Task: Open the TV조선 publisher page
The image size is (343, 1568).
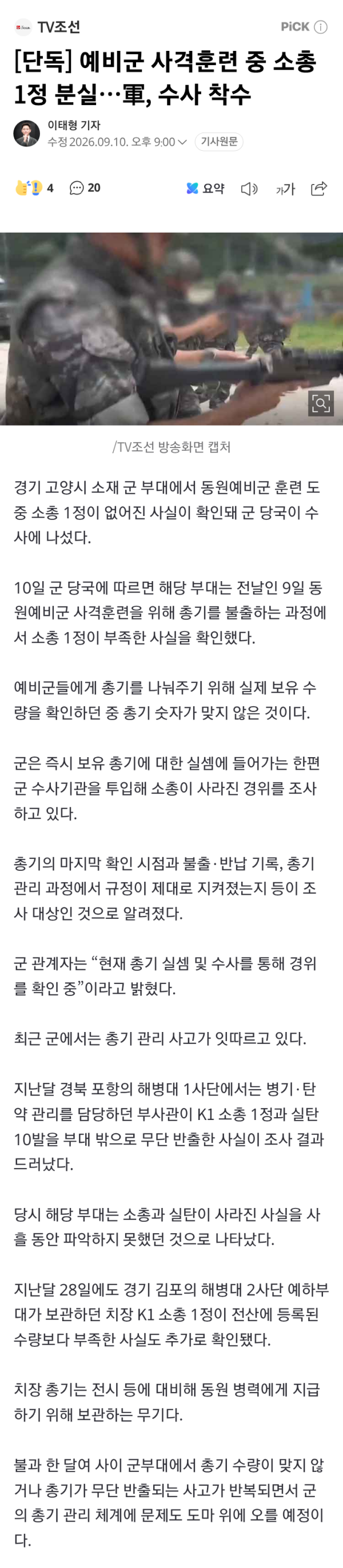Action: [x=47, y=27]
